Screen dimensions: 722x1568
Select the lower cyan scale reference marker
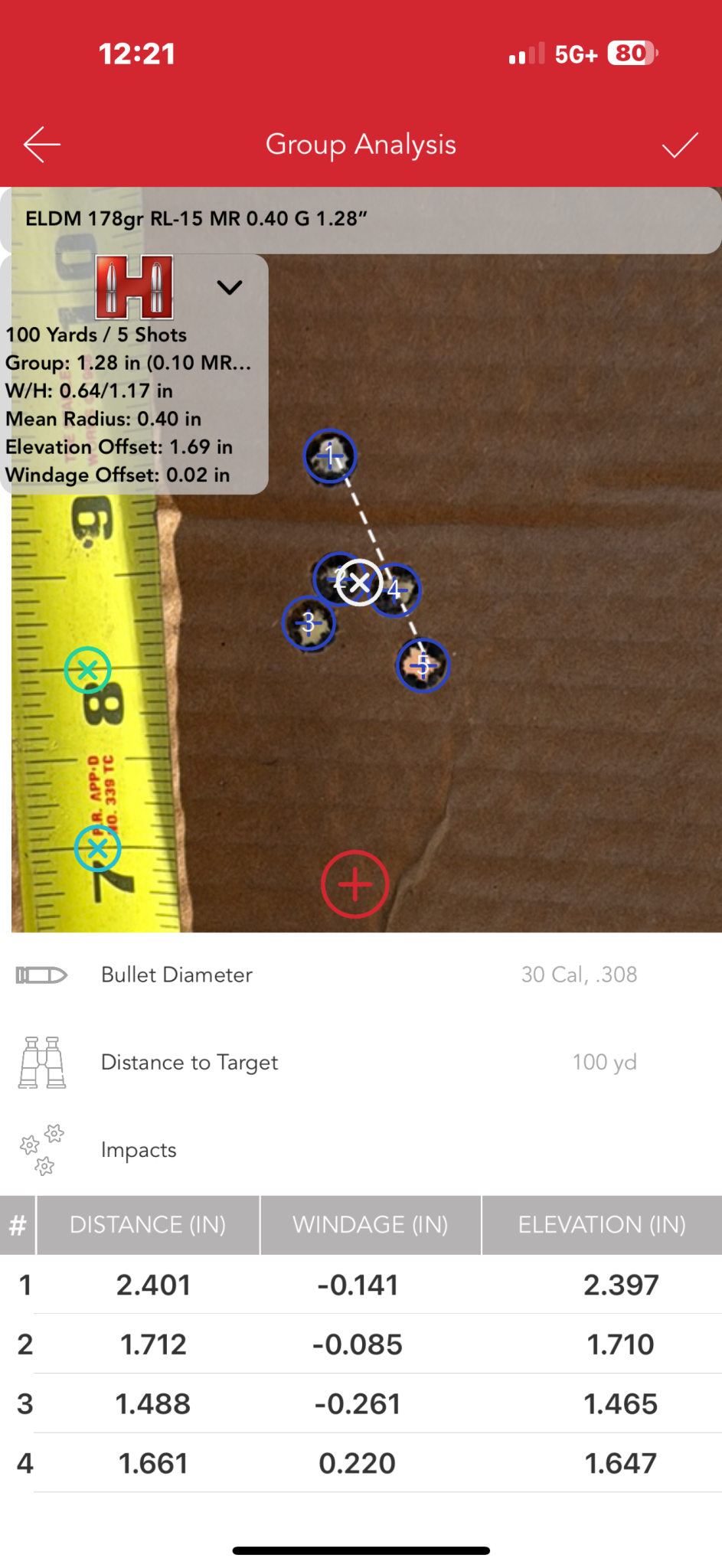click(97, 848)
